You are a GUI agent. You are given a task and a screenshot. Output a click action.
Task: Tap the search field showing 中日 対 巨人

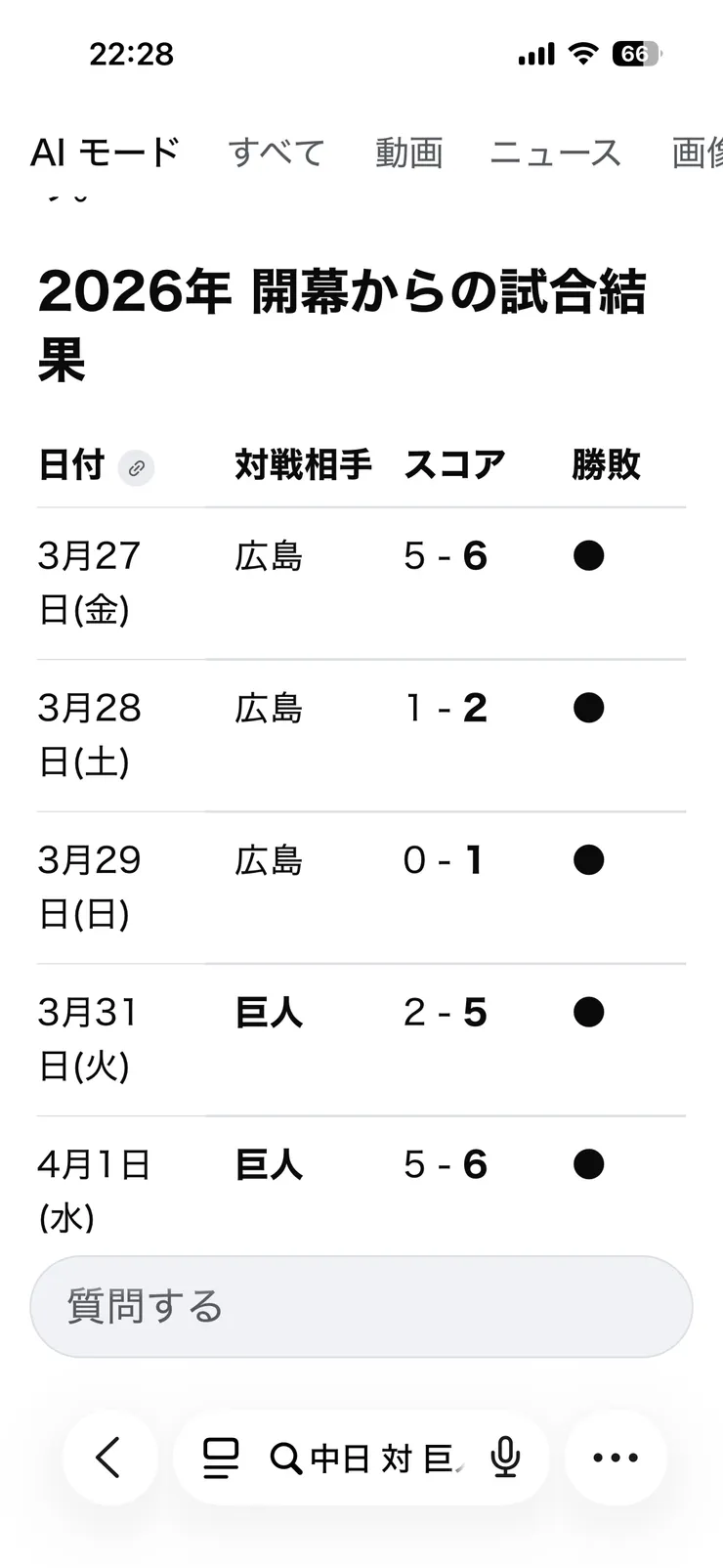(x=381, y=1458)
